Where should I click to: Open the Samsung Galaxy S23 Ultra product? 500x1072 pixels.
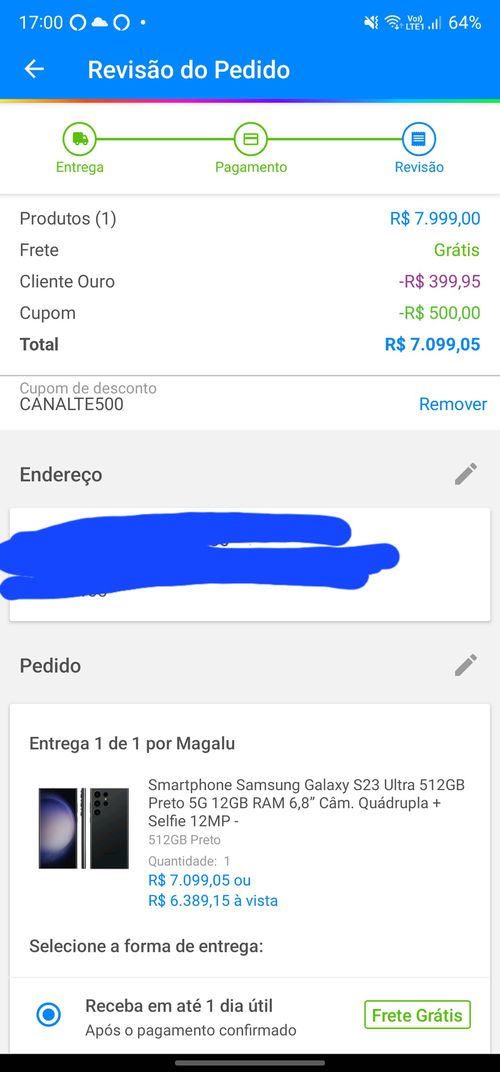(x=311, y=802)
